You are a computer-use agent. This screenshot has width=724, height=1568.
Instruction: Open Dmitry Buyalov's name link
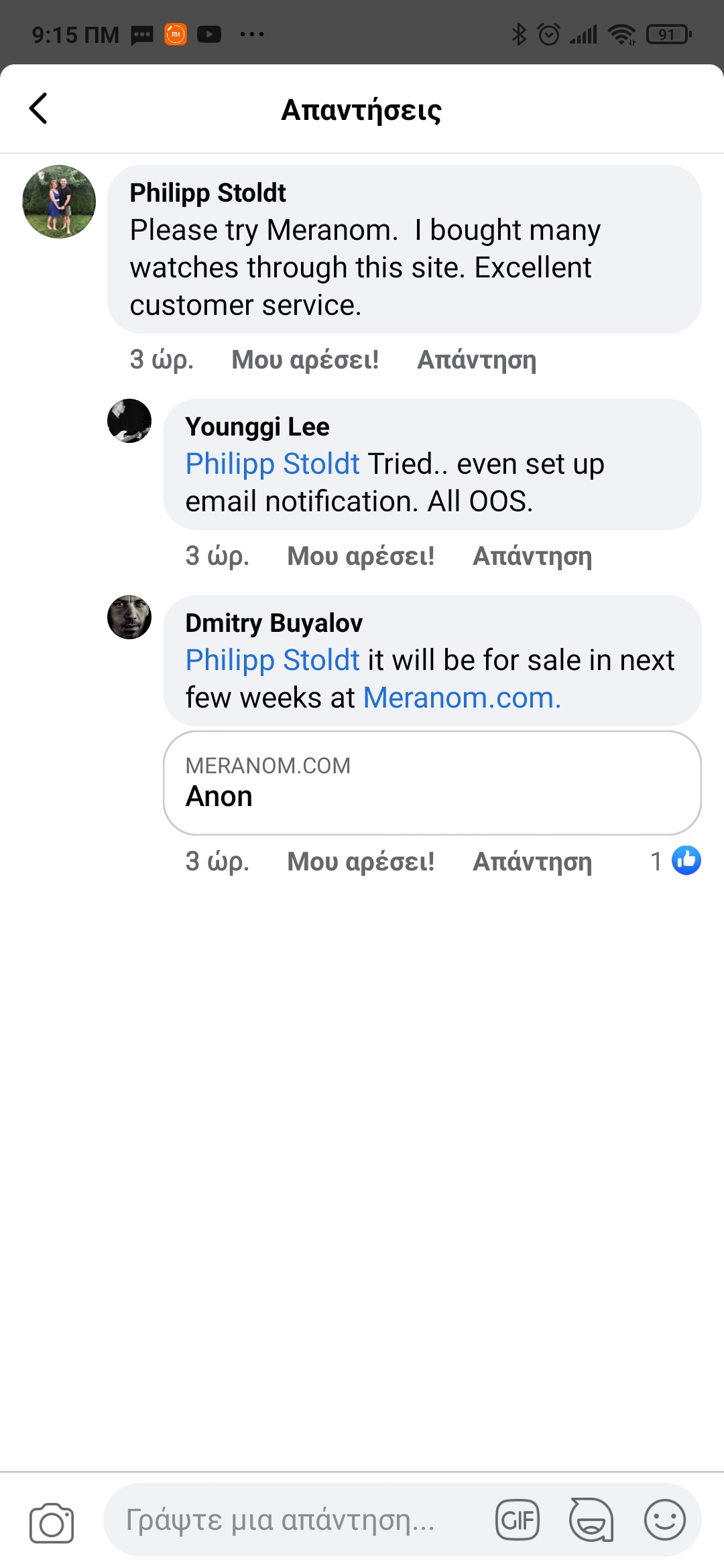[274, 623]
